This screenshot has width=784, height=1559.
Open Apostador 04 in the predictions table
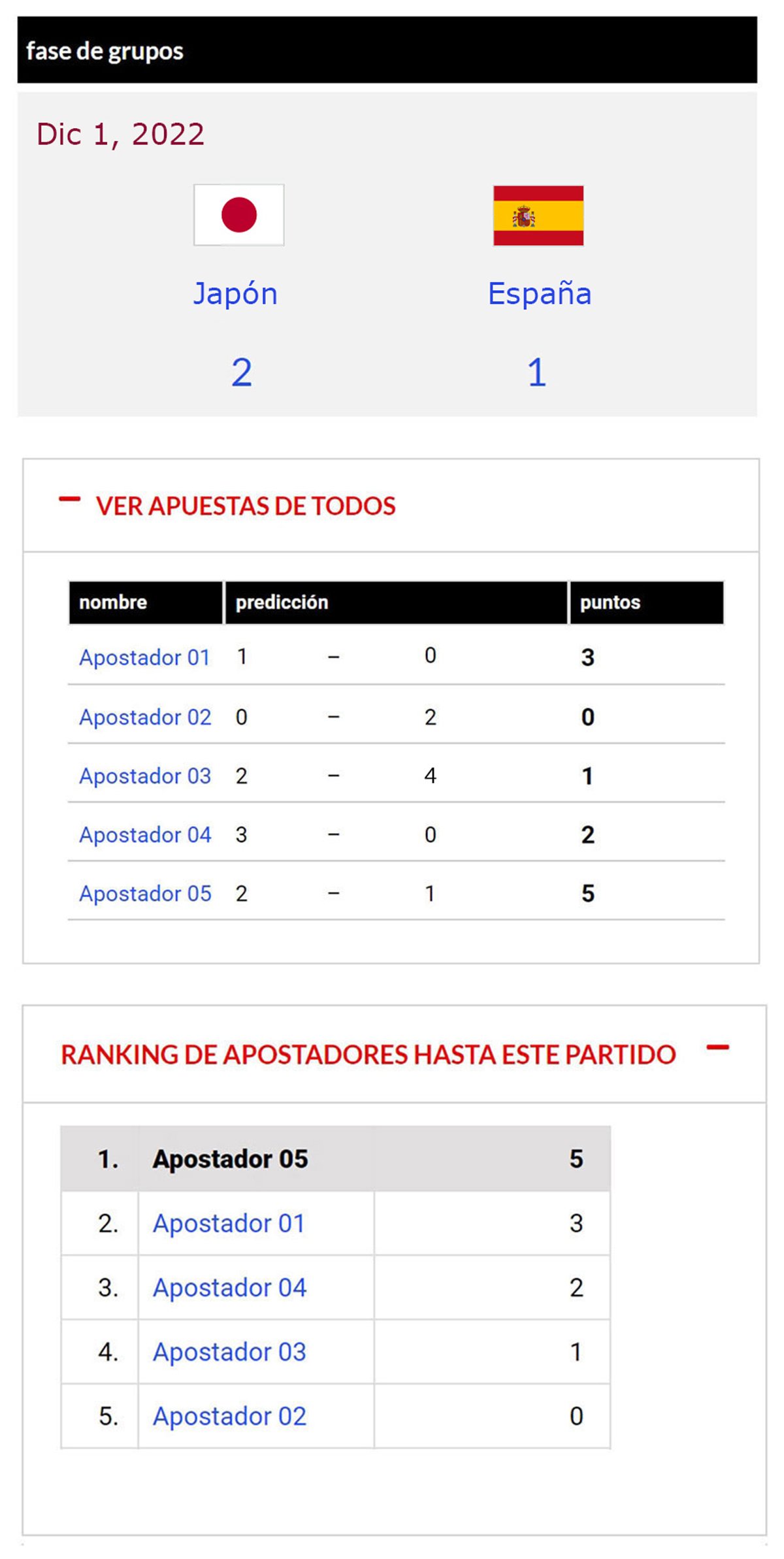coord(145,834)
